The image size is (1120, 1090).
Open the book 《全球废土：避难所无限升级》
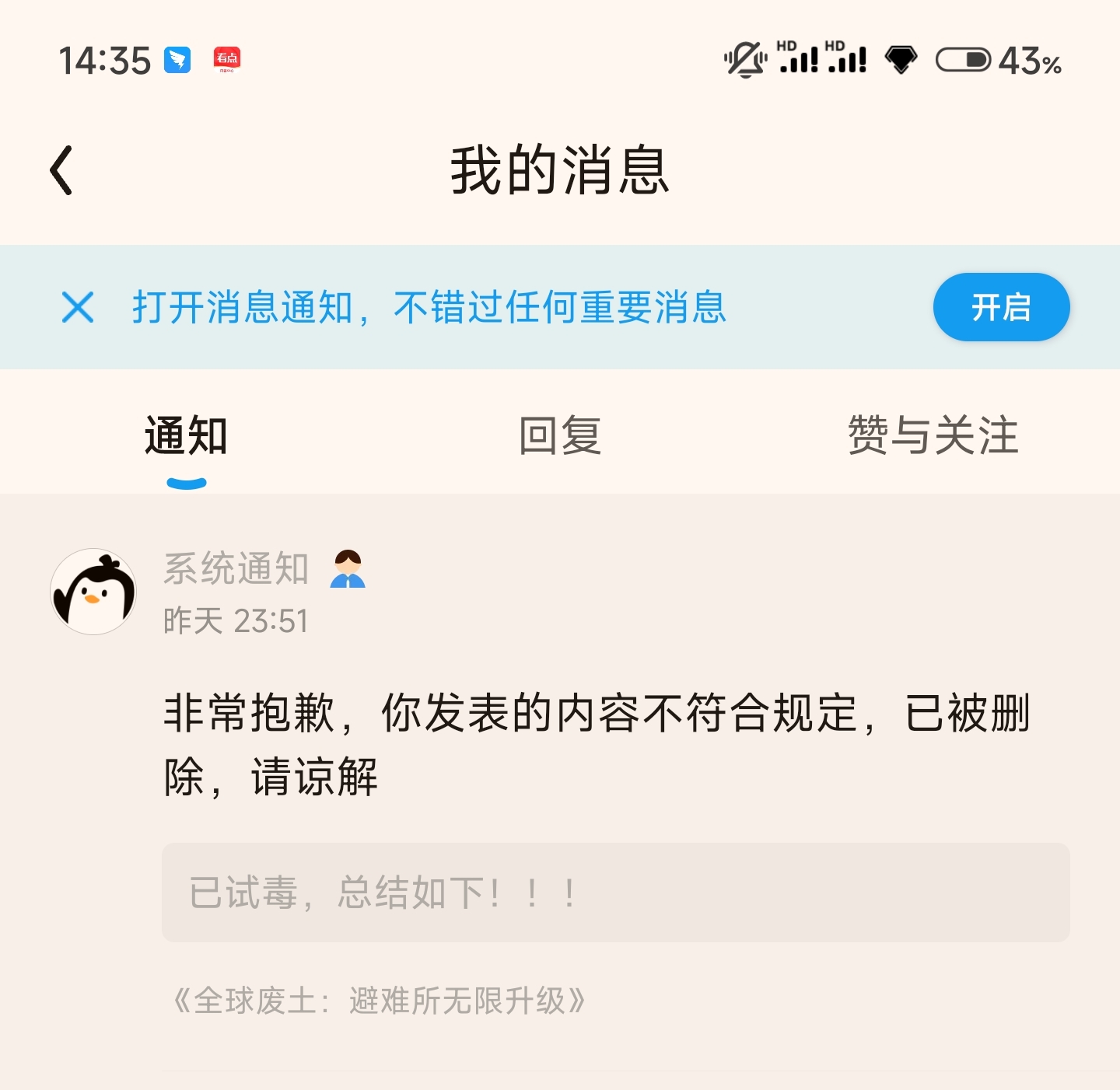379,1001
